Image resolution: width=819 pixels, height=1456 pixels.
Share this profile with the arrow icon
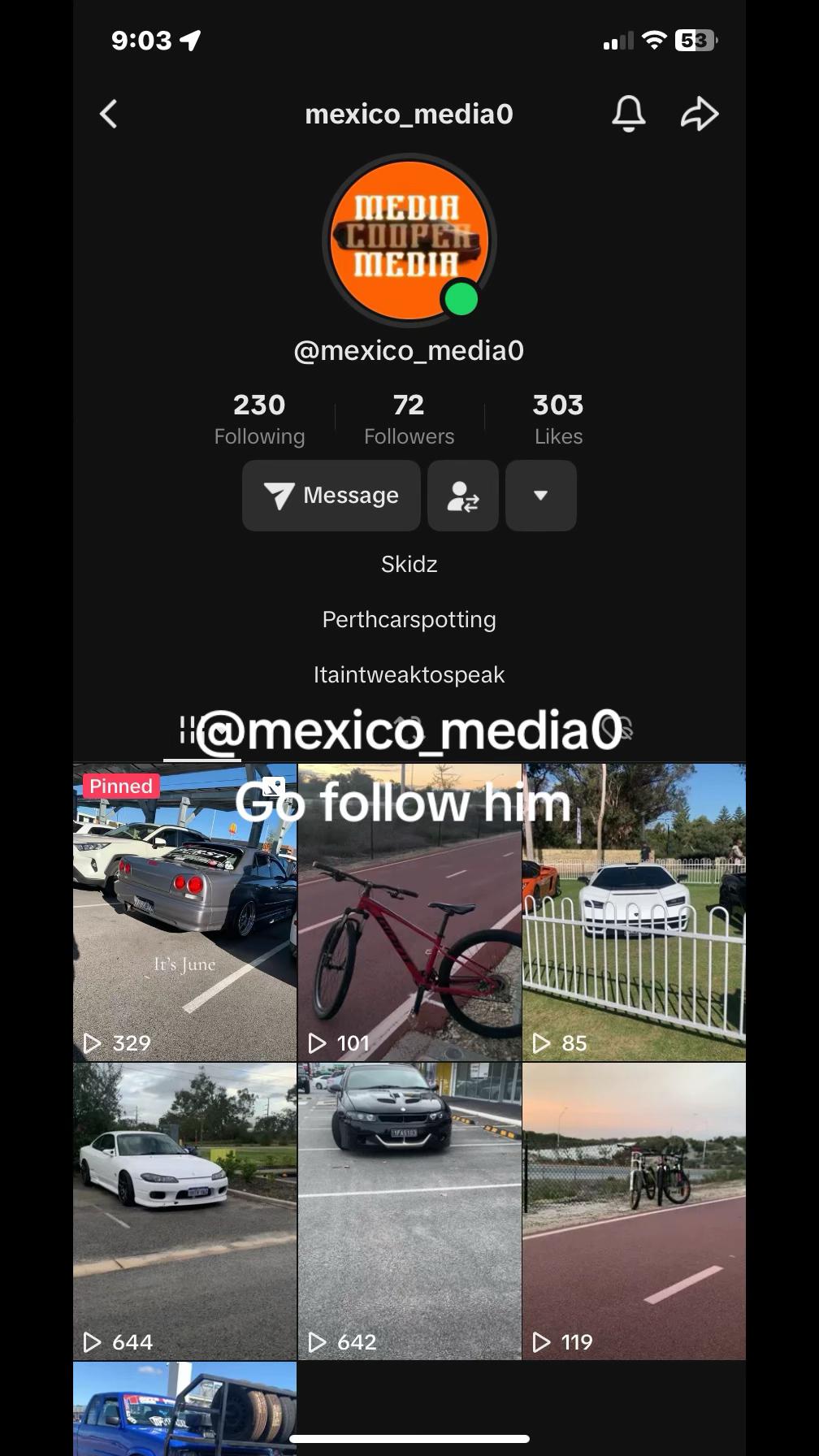[699, 114]
